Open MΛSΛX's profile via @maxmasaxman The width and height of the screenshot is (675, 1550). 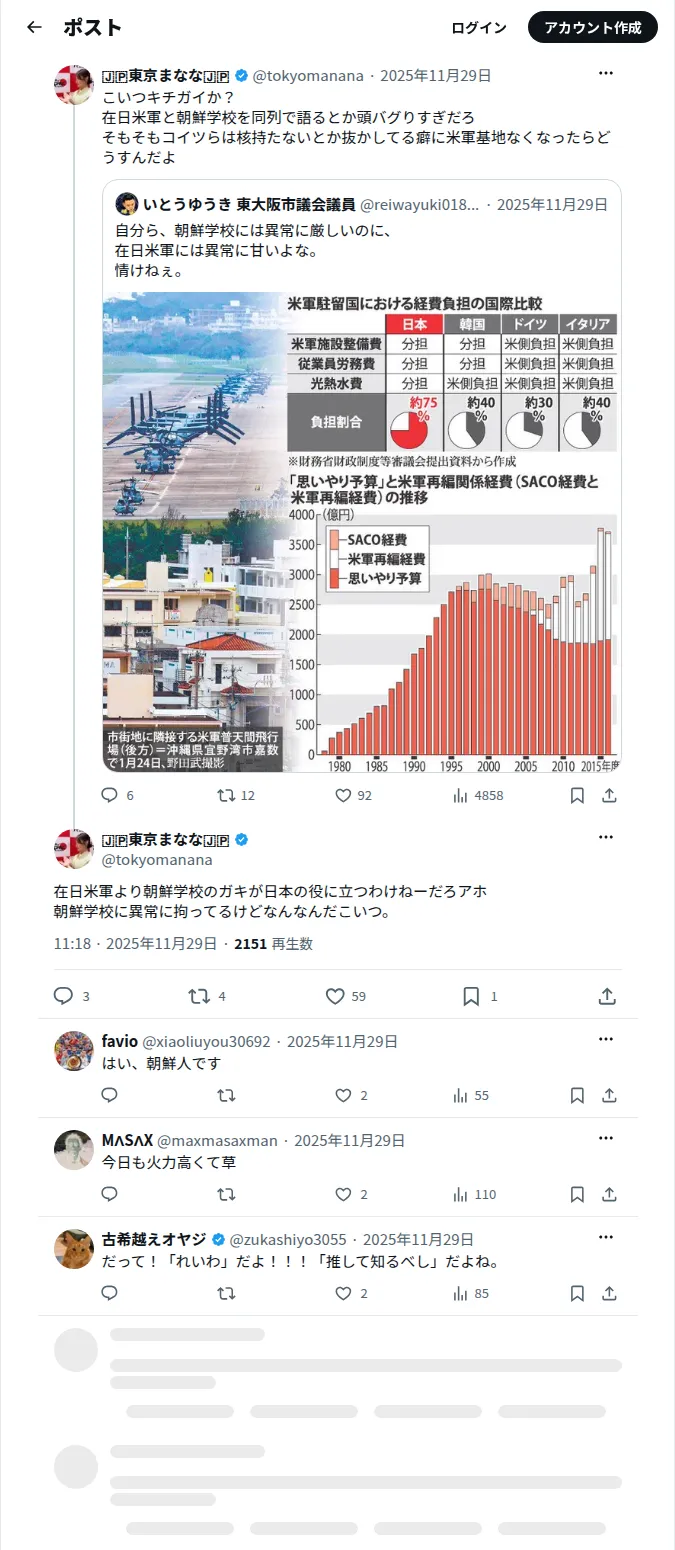pos(217,1141)
